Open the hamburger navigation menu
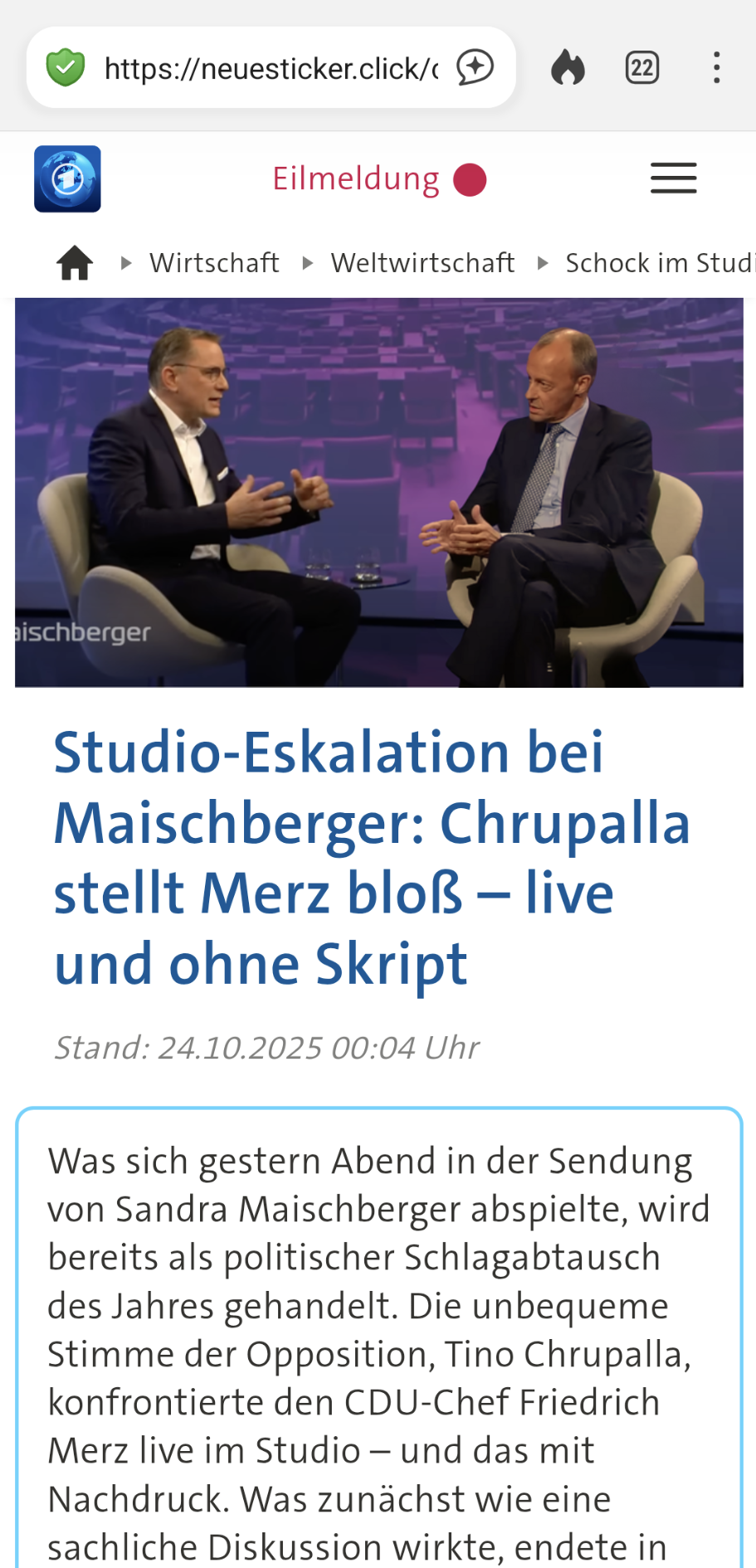Image resolution: width=756 pixels, height=1568 pixels. 673,178
